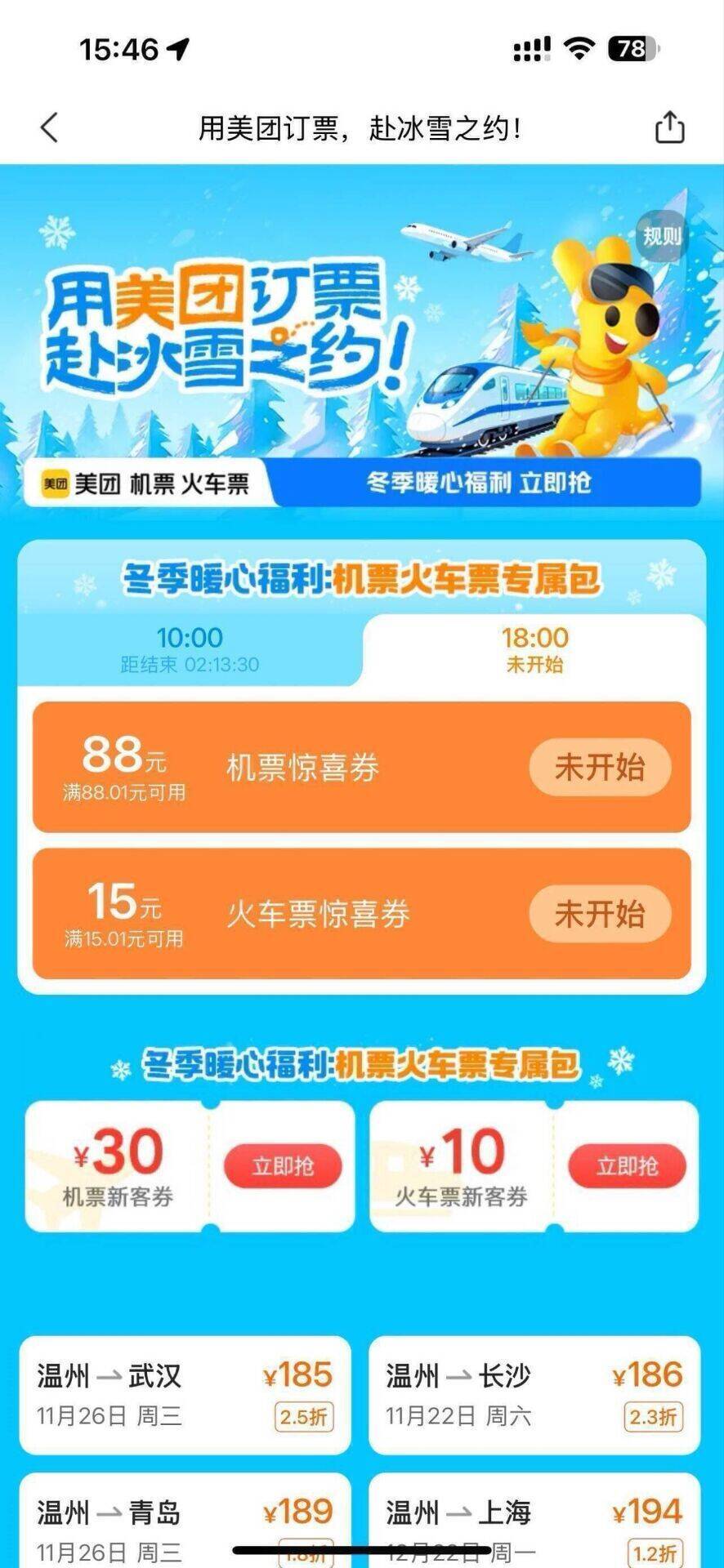Viewport: 724px width, 1568px height.
Task: Open the 温州 to 长沙 ¥186 flight card
Action: click(x=534, y=1395)
